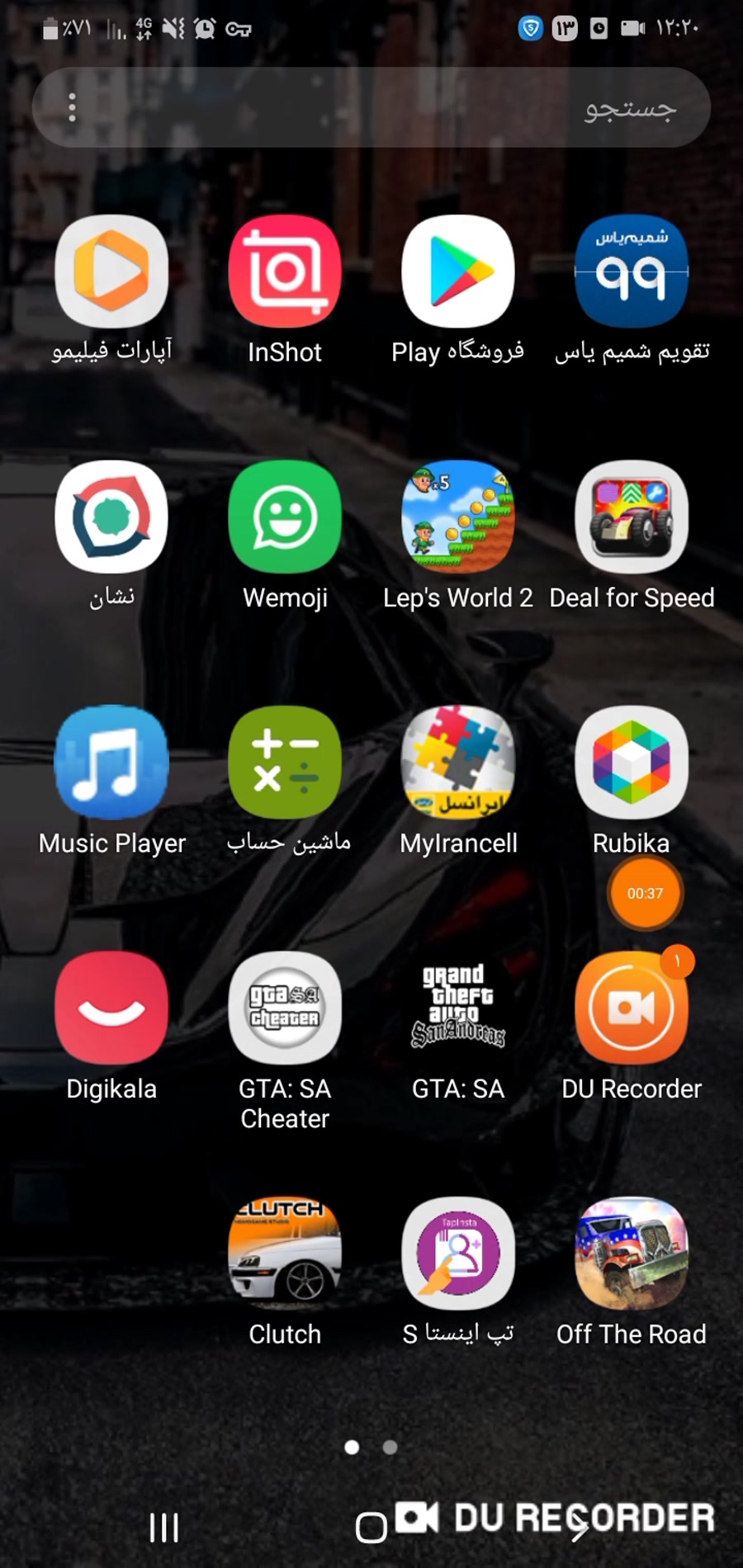Screen dimensions: 743x1568
Task: Open the Digikala shopping app
Action: coord(111,1008)
